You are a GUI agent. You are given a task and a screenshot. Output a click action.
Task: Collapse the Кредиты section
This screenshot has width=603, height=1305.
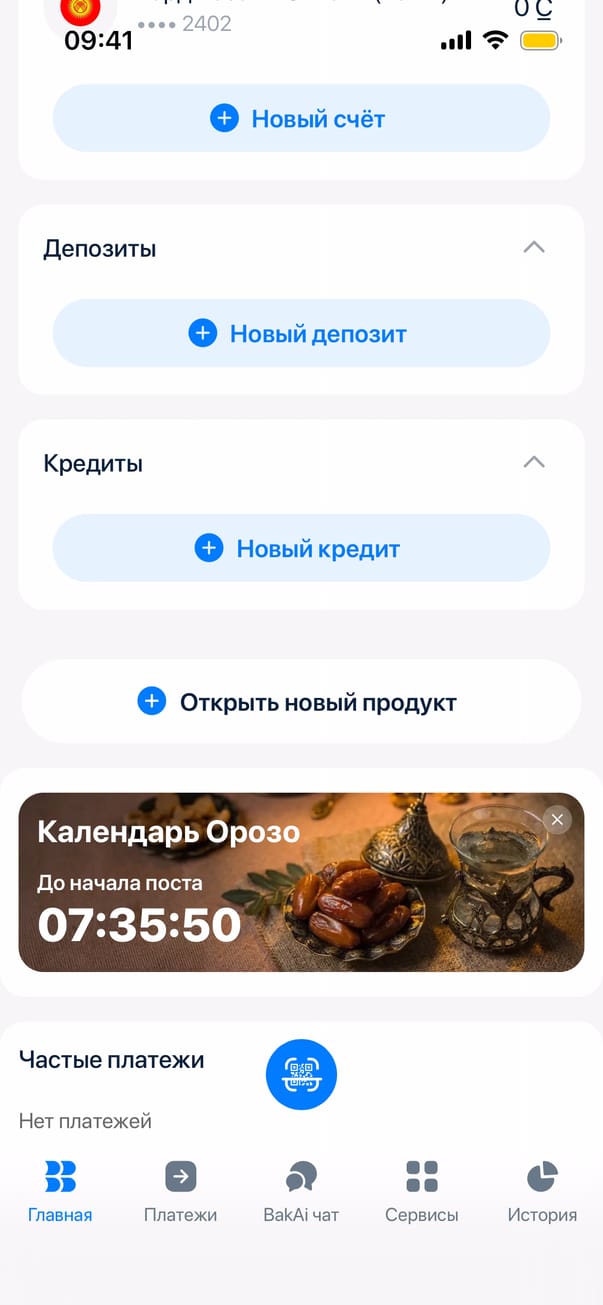pyautogui.click(x=534, y=462)
